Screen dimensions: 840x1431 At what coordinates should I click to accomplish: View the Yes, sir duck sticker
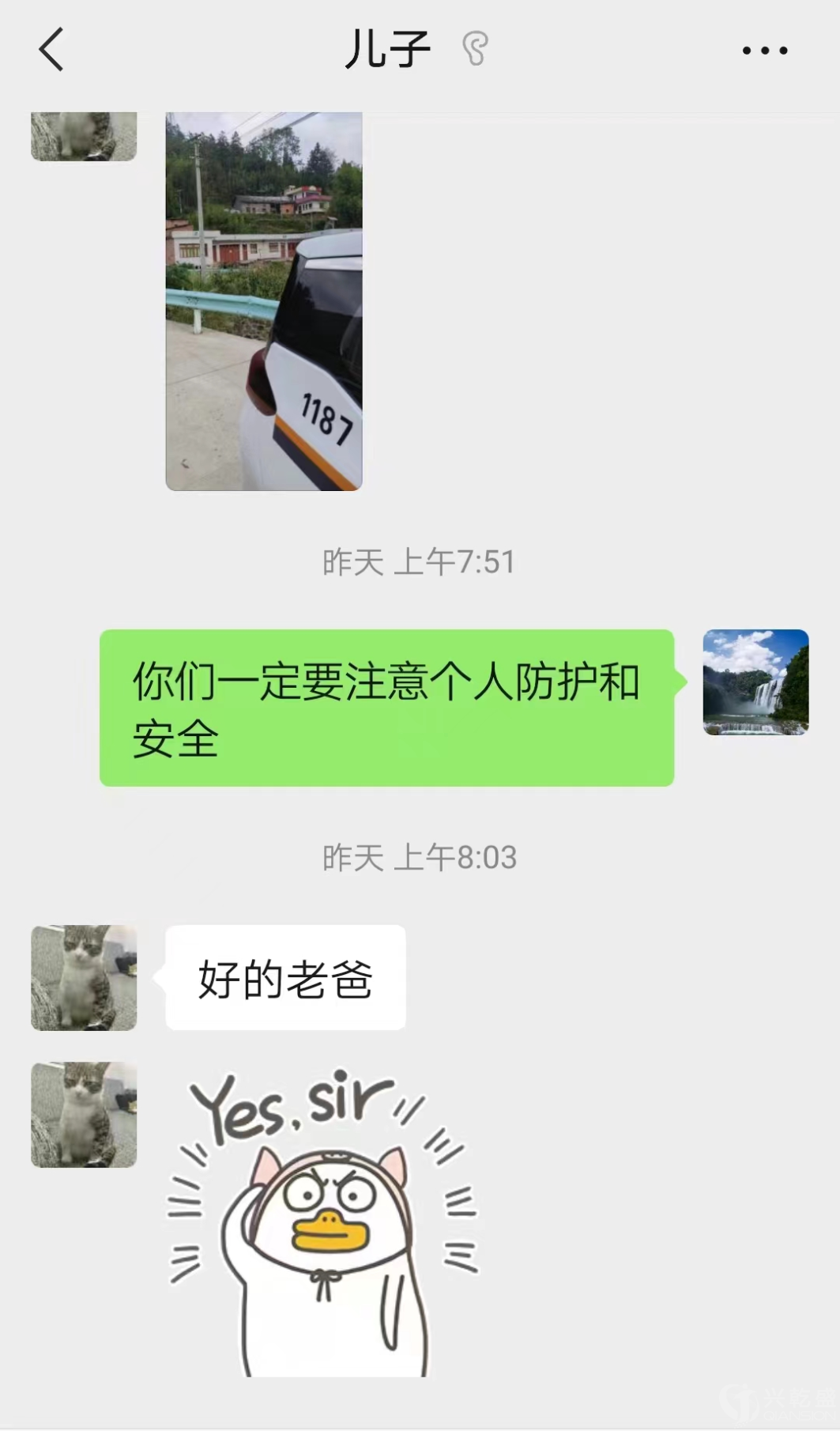click(324, 1221)
